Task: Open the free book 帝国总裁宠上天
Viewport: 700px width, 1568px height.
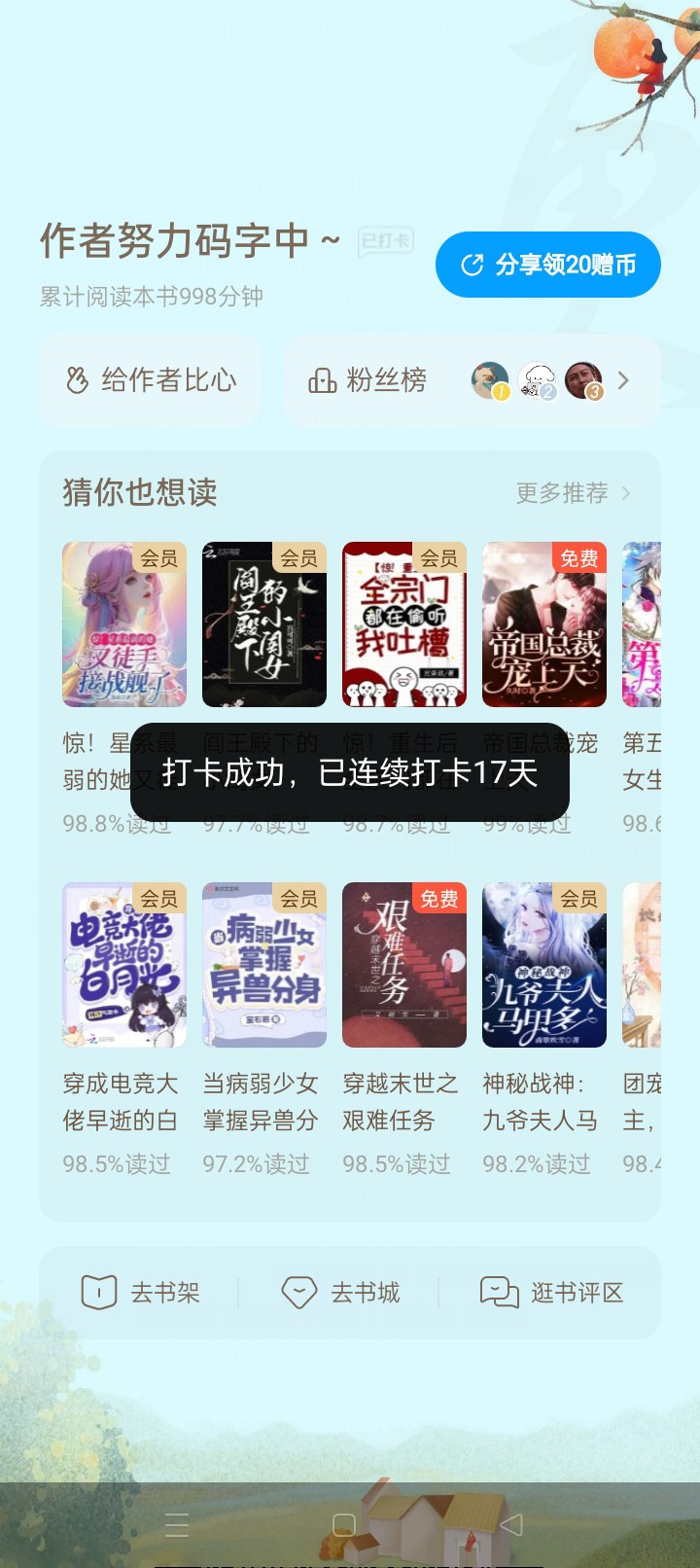Action: point(544,624)
